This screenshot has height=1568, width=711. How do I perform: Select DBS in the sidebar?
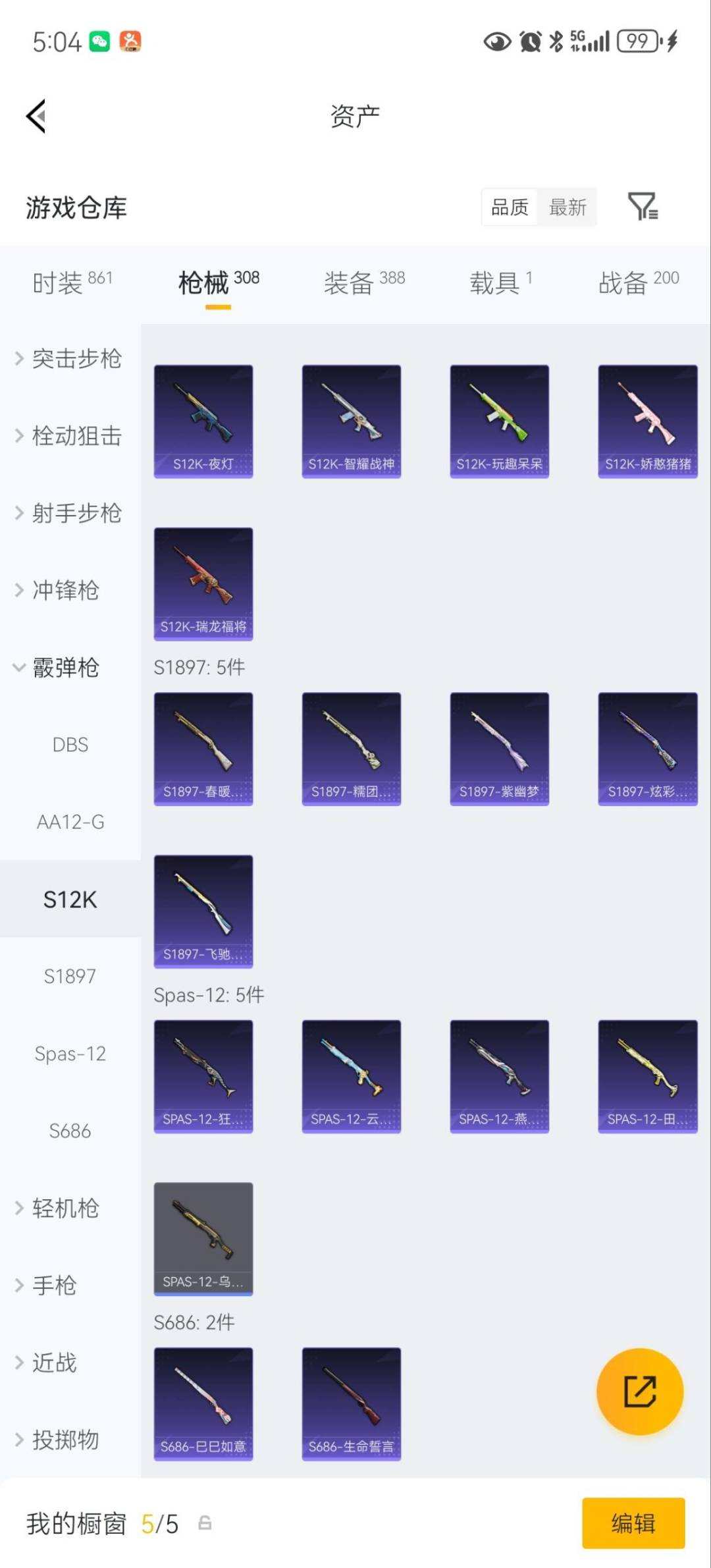70,744
